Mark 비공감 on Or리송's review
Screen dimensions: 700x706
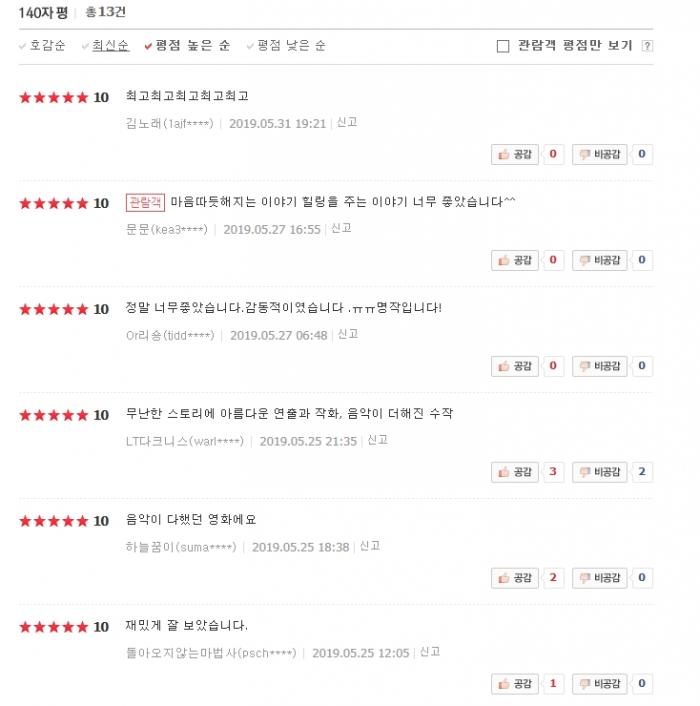600,366
